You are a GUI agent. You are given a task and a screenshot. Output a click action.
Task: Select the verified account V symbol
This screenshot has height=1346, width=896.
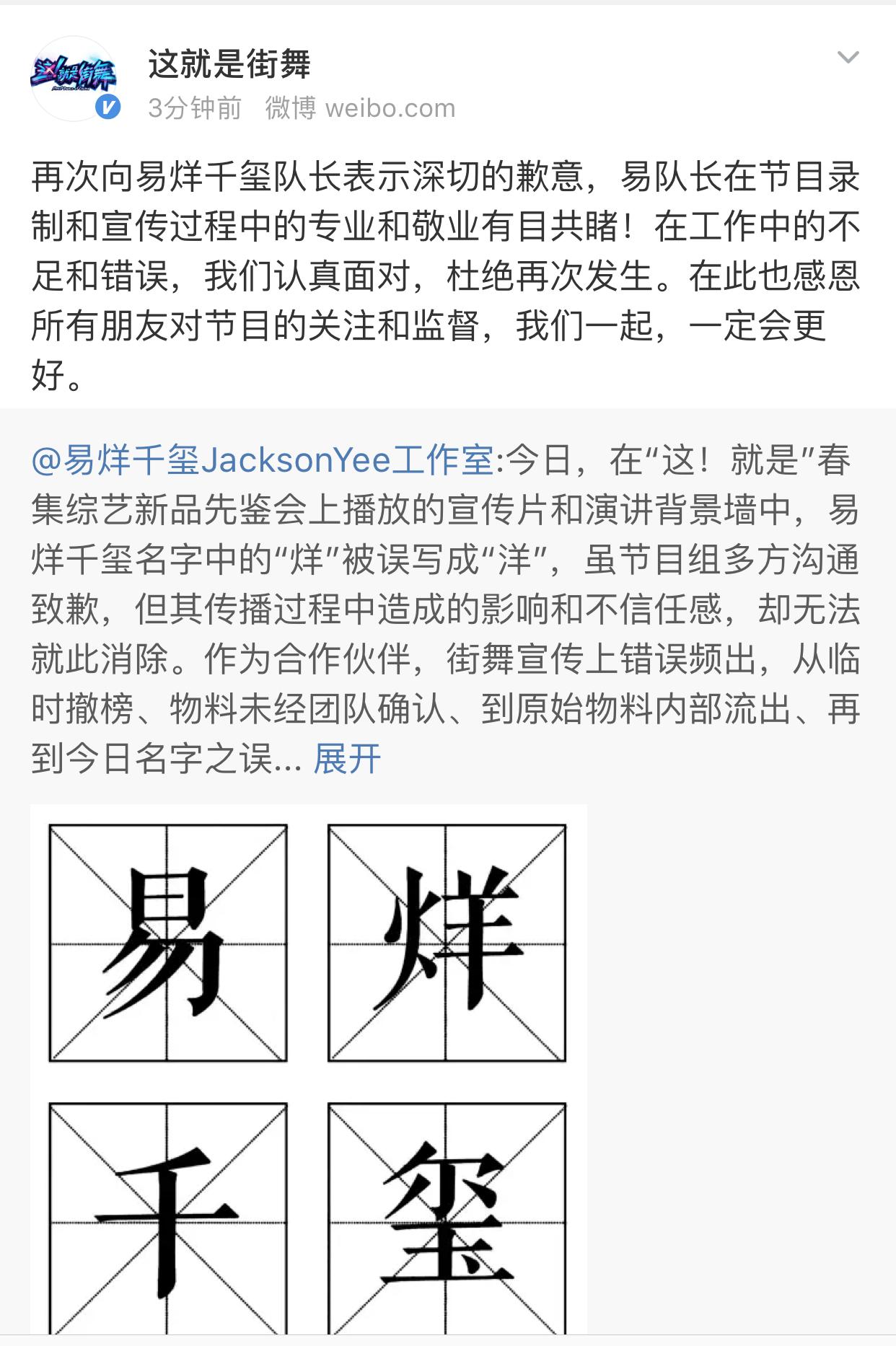click(x=107, y=107)
